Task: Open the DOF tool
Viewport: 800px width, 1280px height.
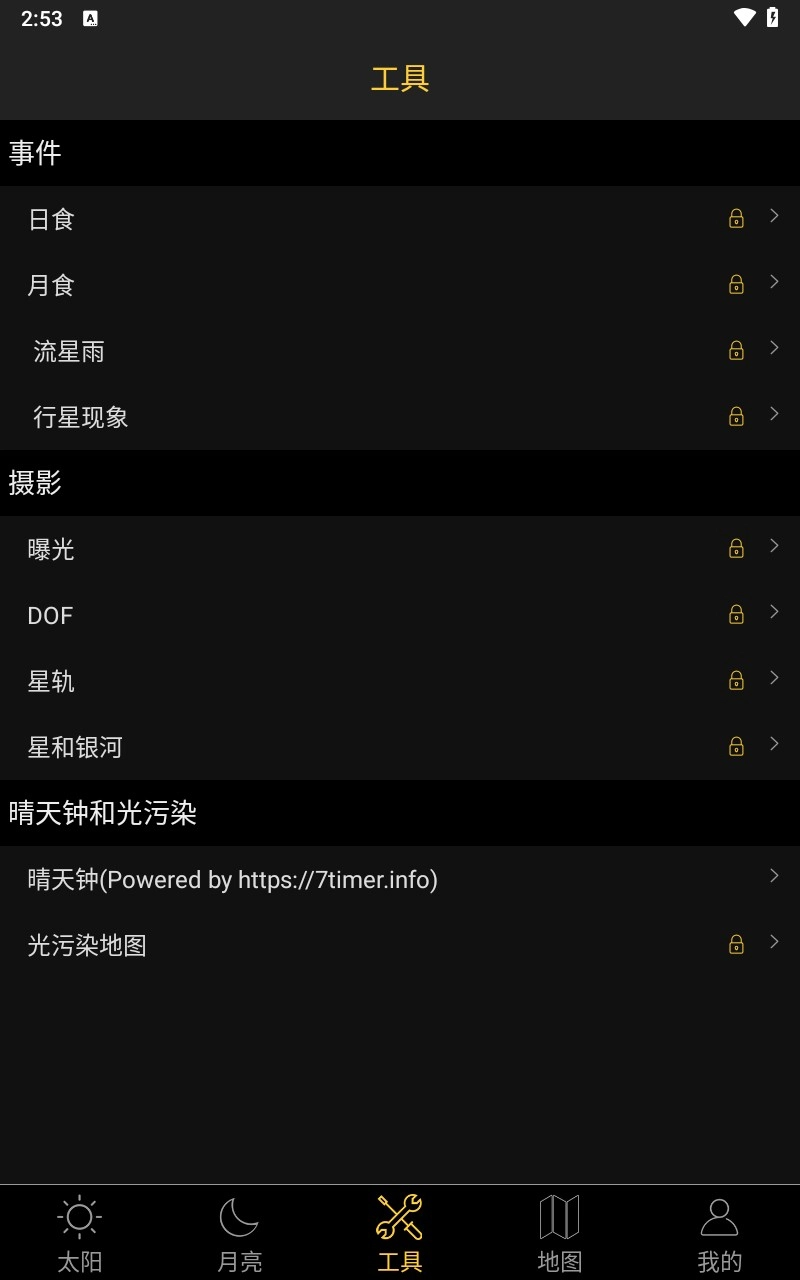Action: (400, 615)
